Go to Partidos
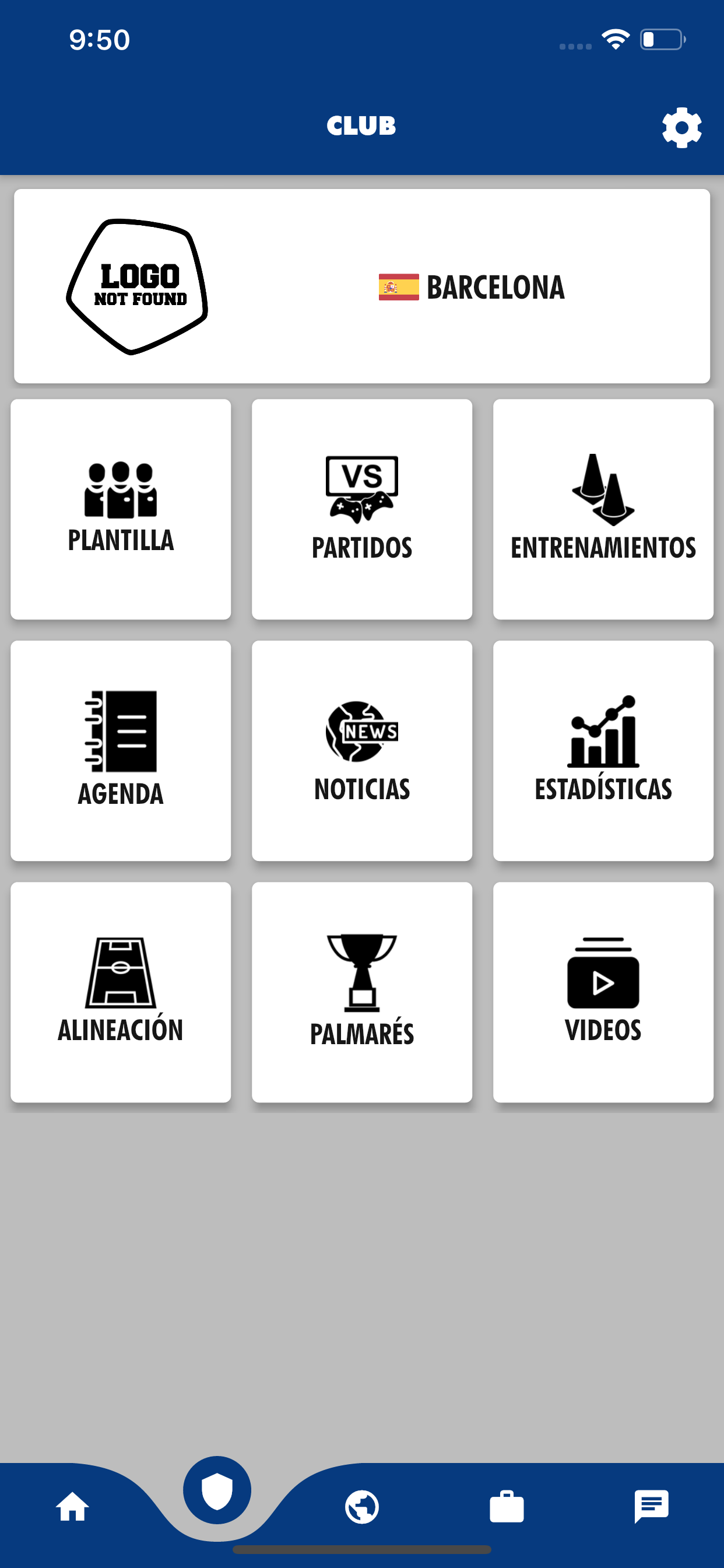 pos(362,509)
